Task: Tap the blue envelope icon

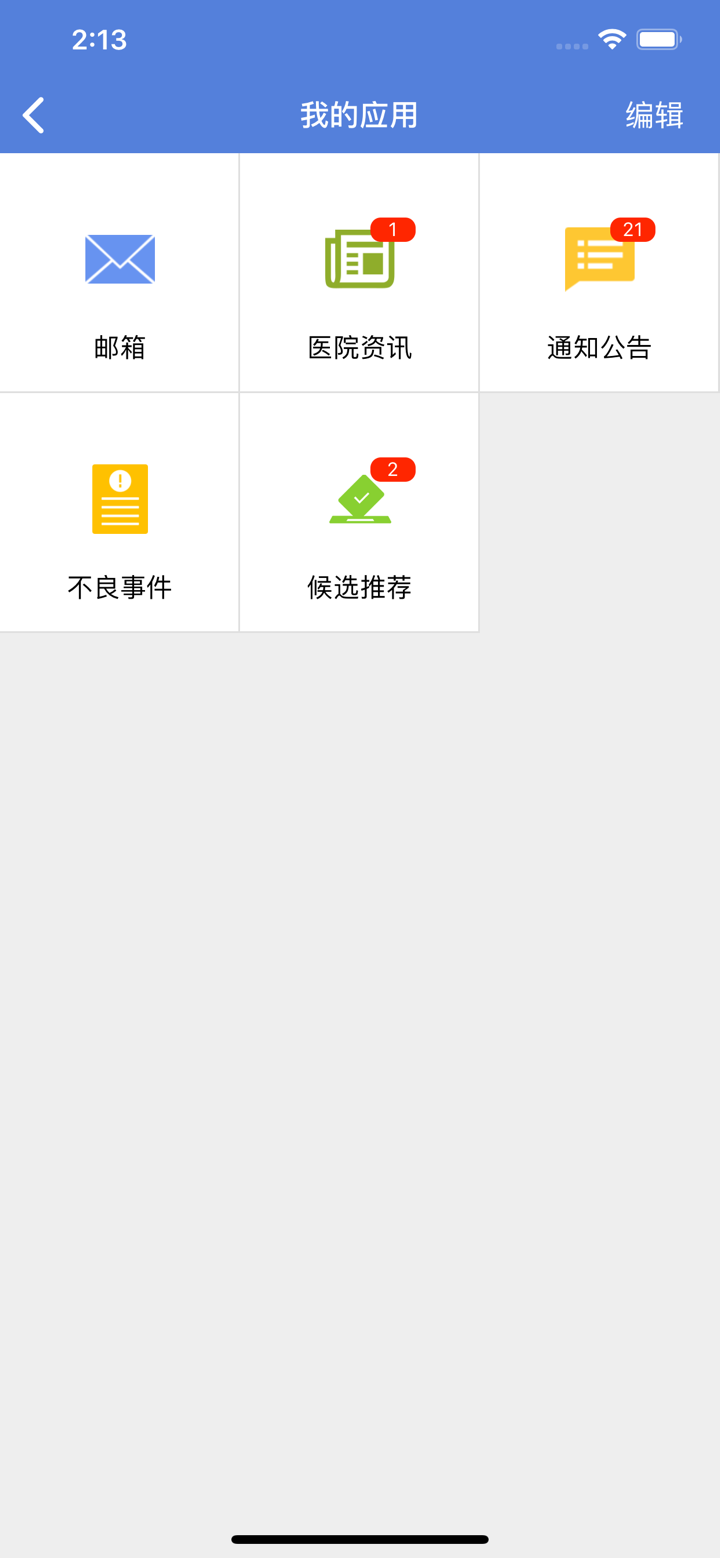Action: point(119,259)
